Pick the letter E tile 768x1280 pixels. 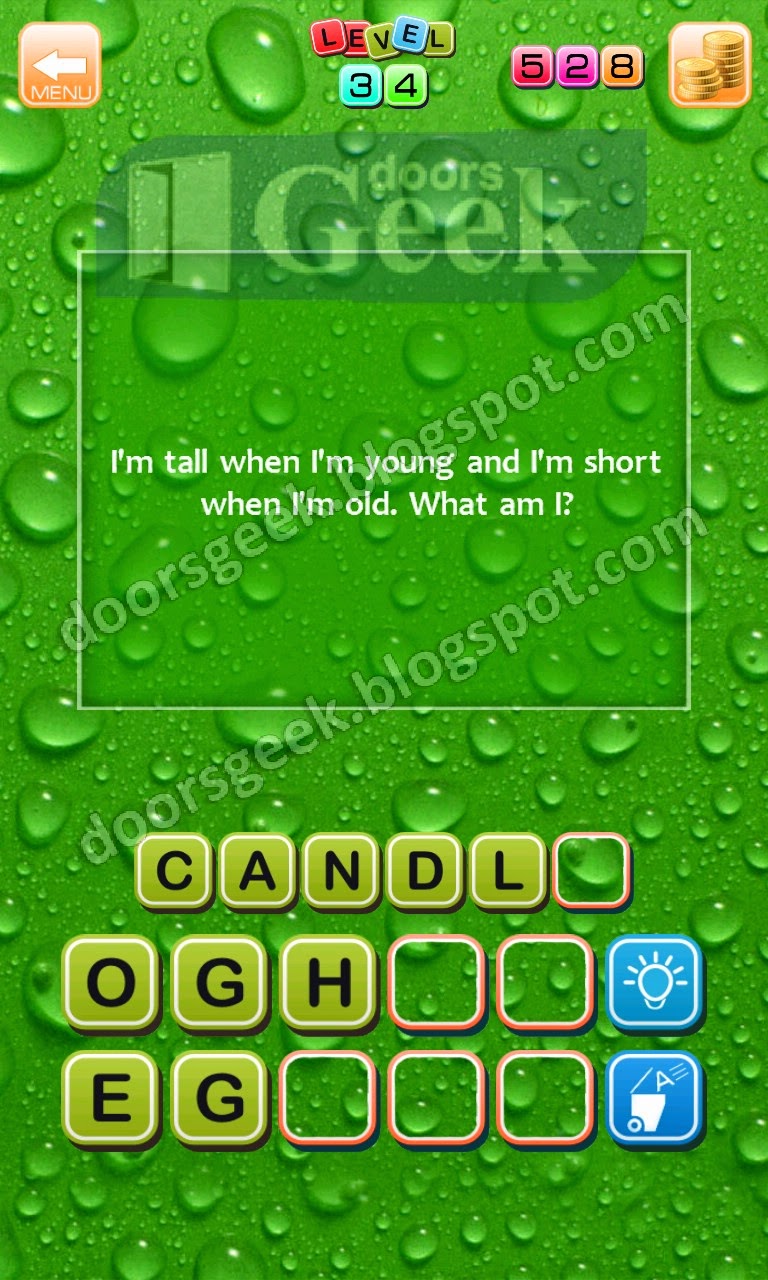[110, 1098]
